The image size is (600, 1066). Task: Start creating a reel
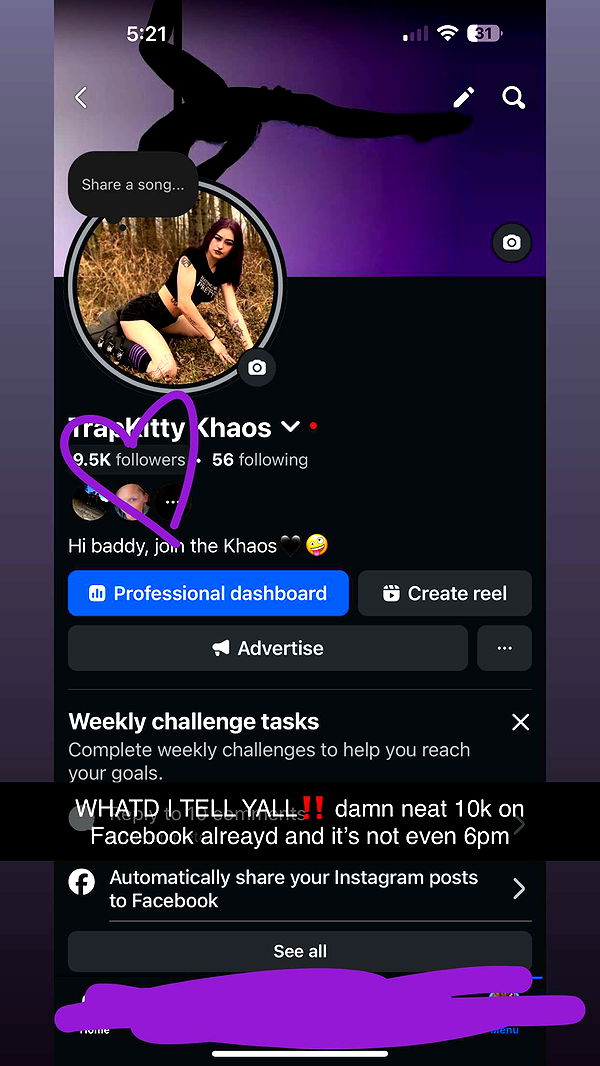(x=445, y=593)
